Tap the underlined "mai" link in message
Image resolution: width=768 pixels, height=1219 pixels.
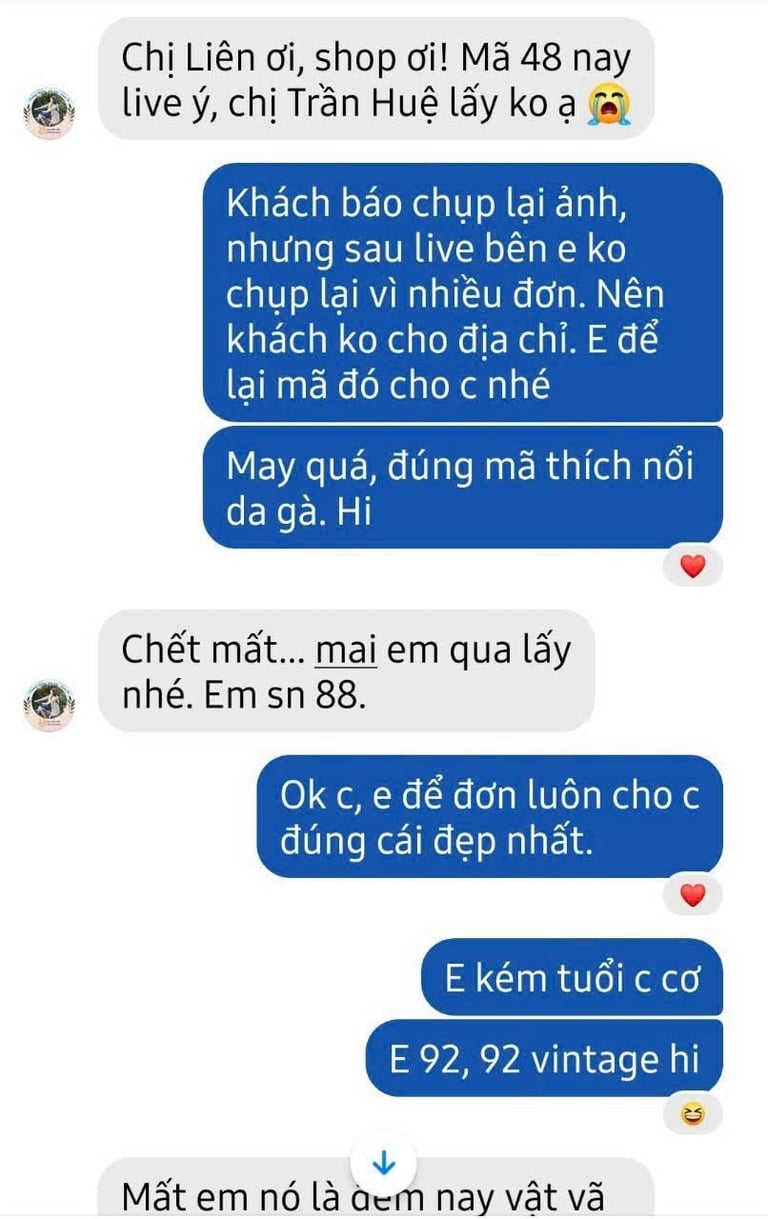point(345,650)
